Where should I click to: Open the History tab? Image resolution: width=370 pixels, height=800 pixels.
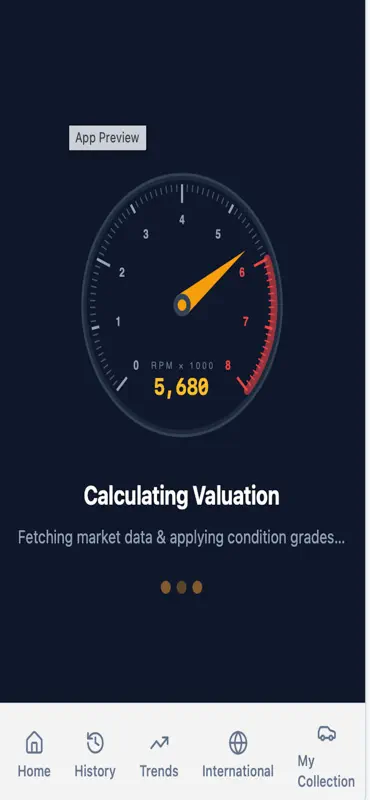coord(95,754)
